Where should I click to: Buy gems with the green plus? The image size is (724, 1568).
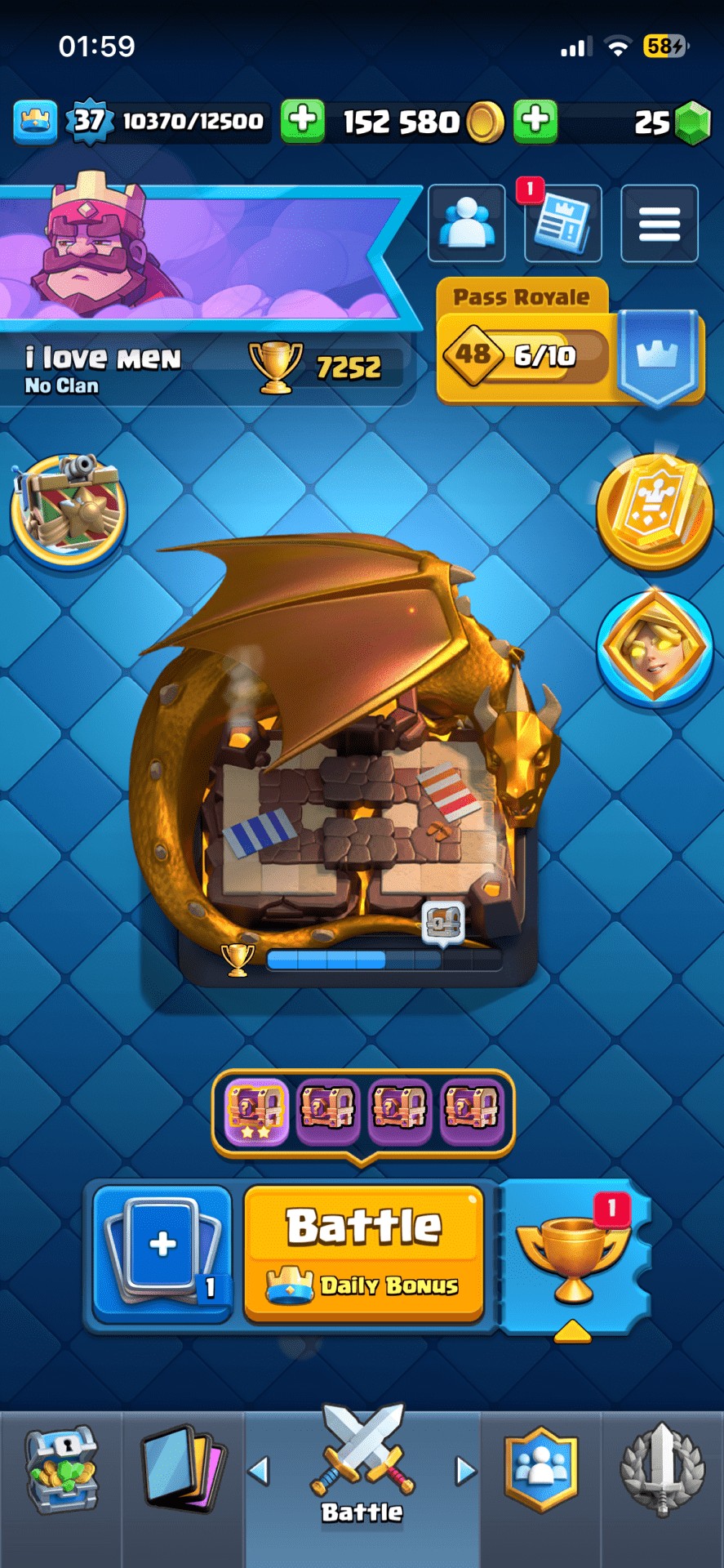coord(535,121)
